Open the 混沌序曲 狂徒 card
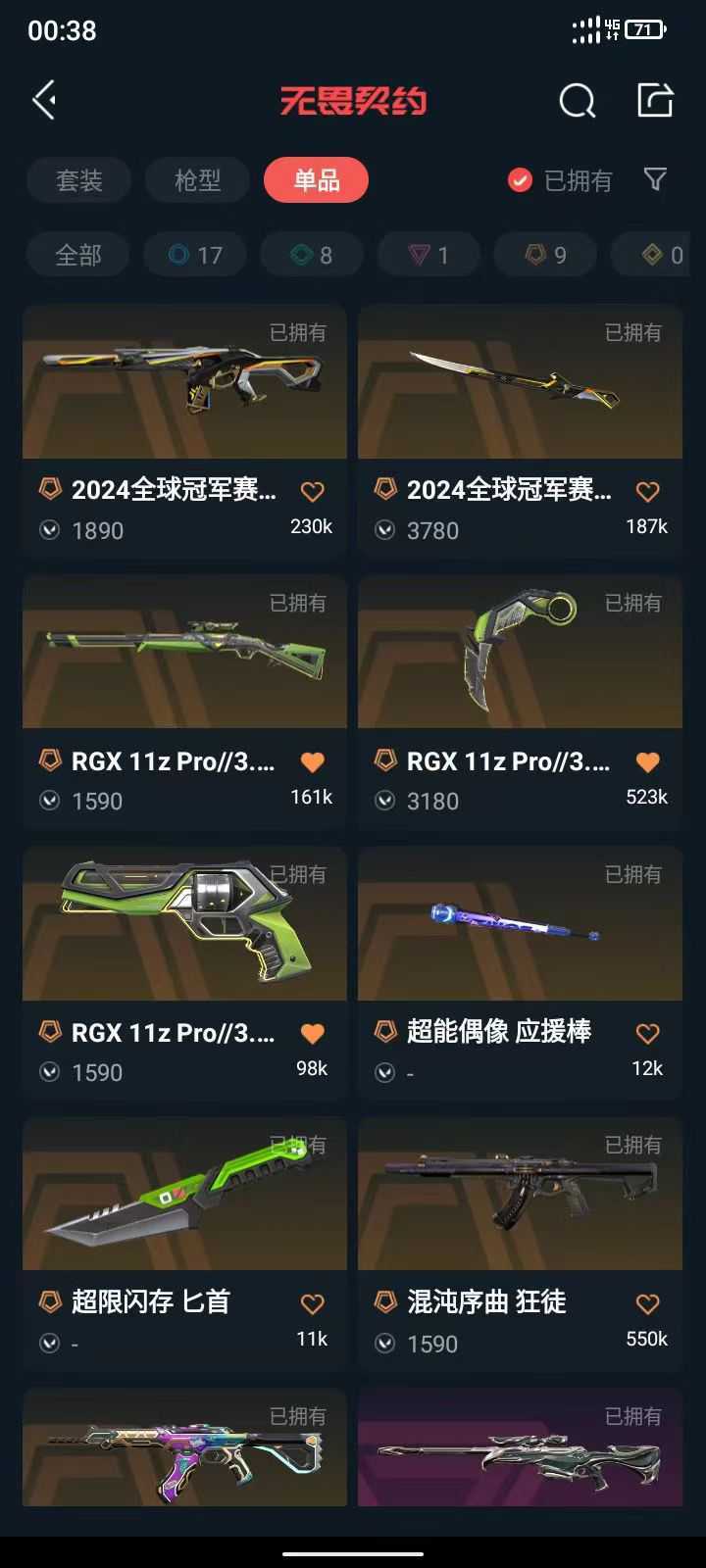 click(x=520, y=1245)
